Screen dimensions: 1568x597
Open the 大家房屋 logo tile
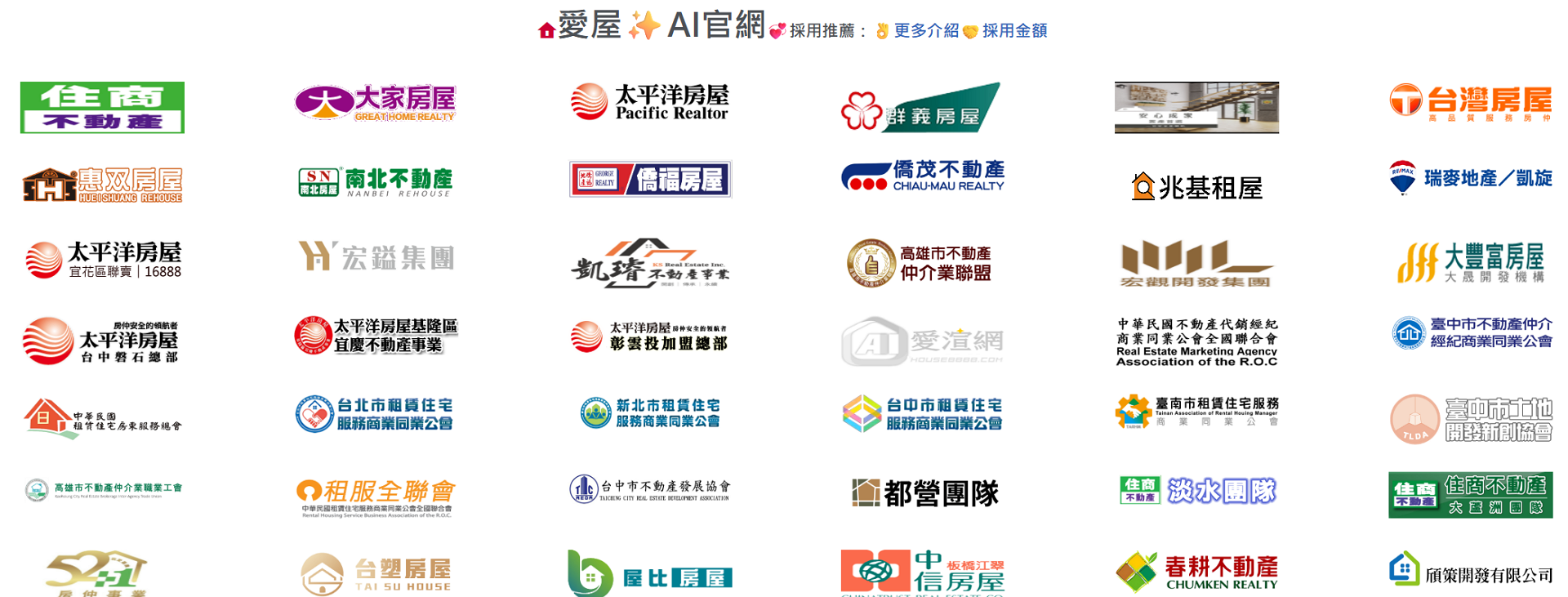coord(375,105)
